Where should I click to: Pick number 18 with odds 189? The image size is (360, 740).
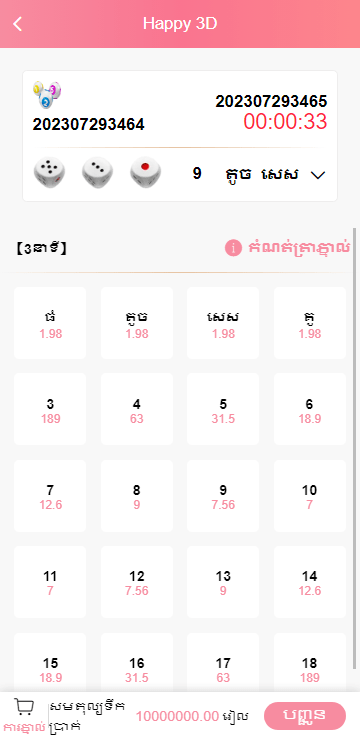point(310,663)
